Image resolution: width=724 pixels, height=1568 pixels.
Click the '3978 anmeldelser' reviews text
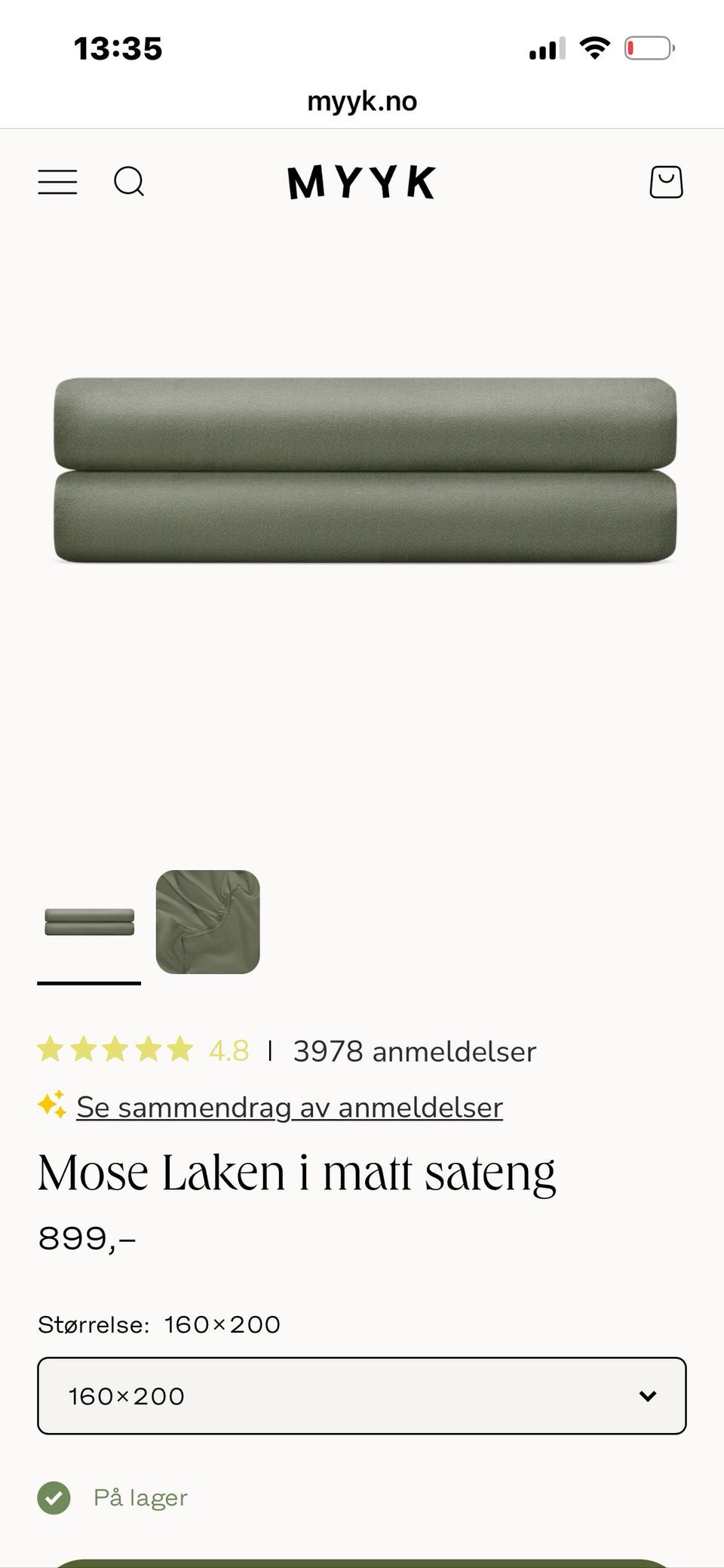[414, 1050]
